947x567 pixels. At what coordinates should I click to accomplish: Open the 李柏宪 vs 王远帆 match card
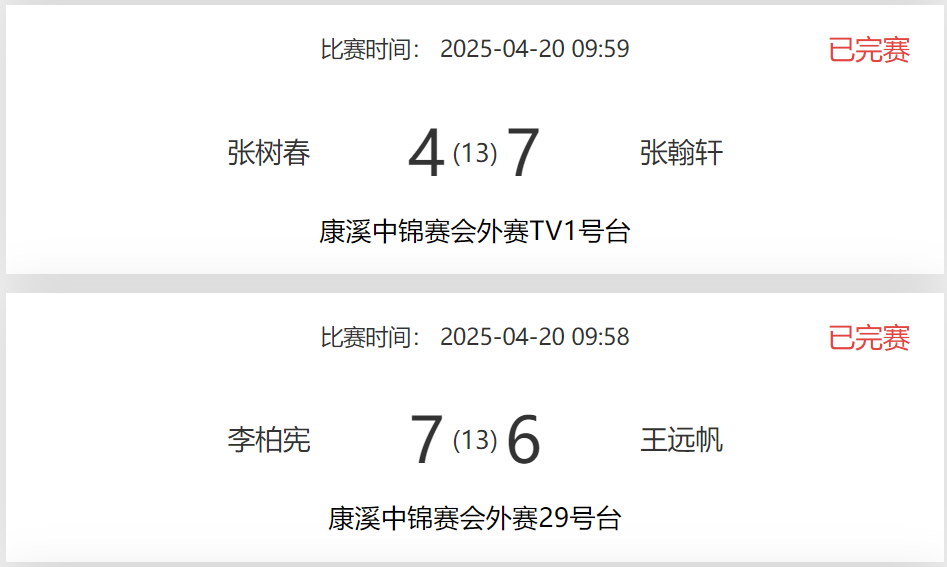tap(474, 440)
